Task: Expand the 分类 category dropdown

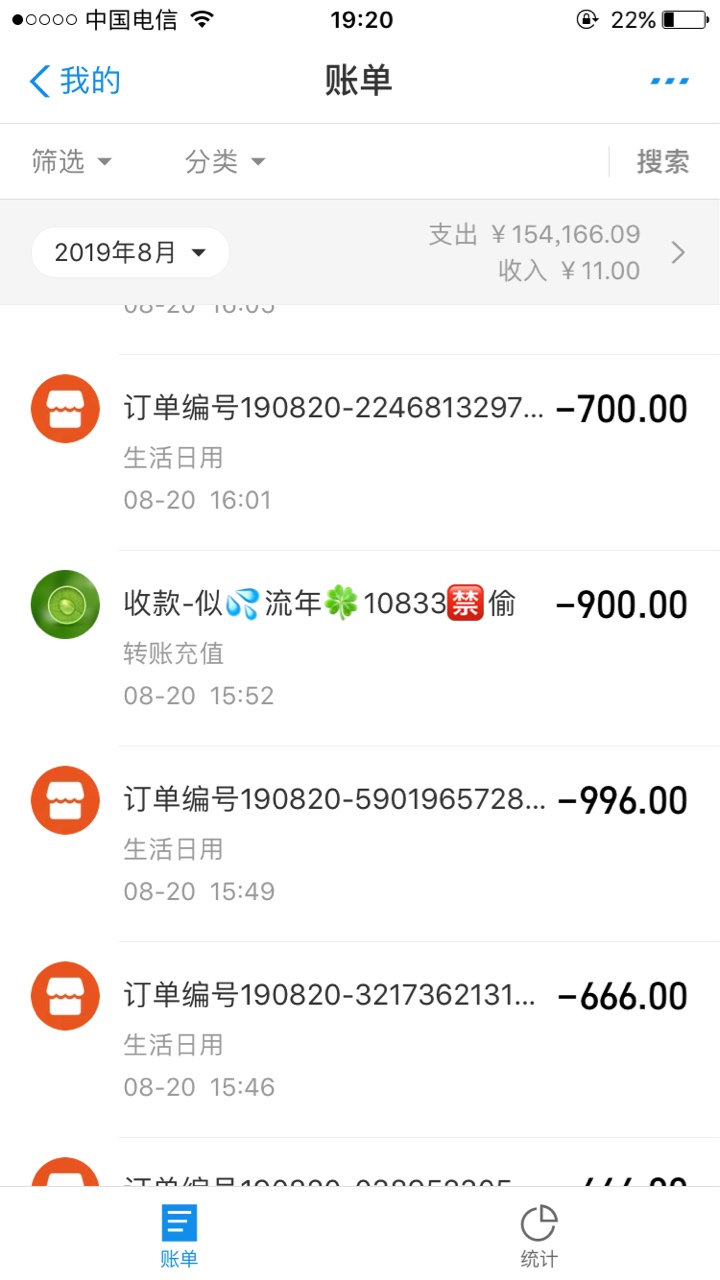Action: (225, 161)
